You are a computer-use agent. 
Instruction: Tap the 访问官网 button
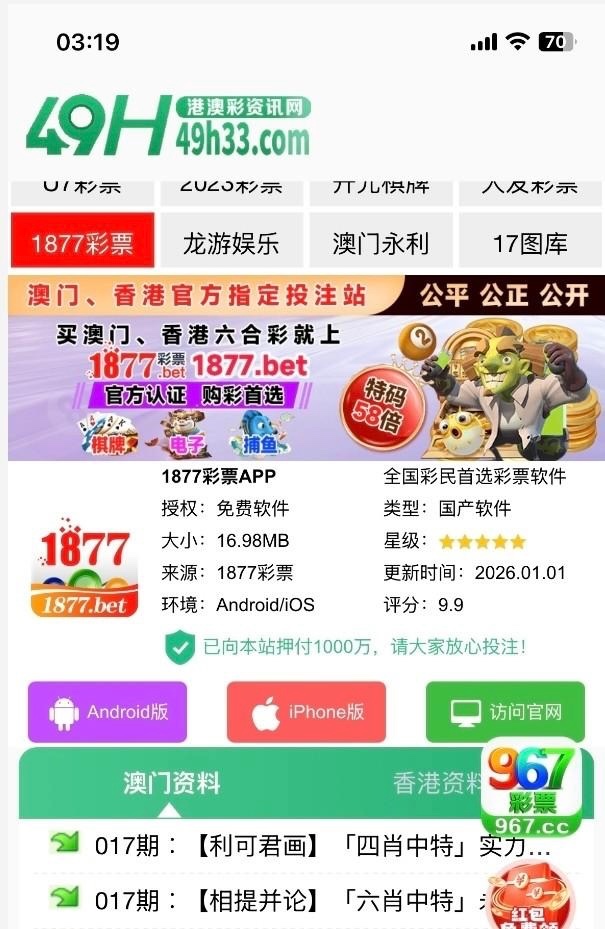[505, 712]
